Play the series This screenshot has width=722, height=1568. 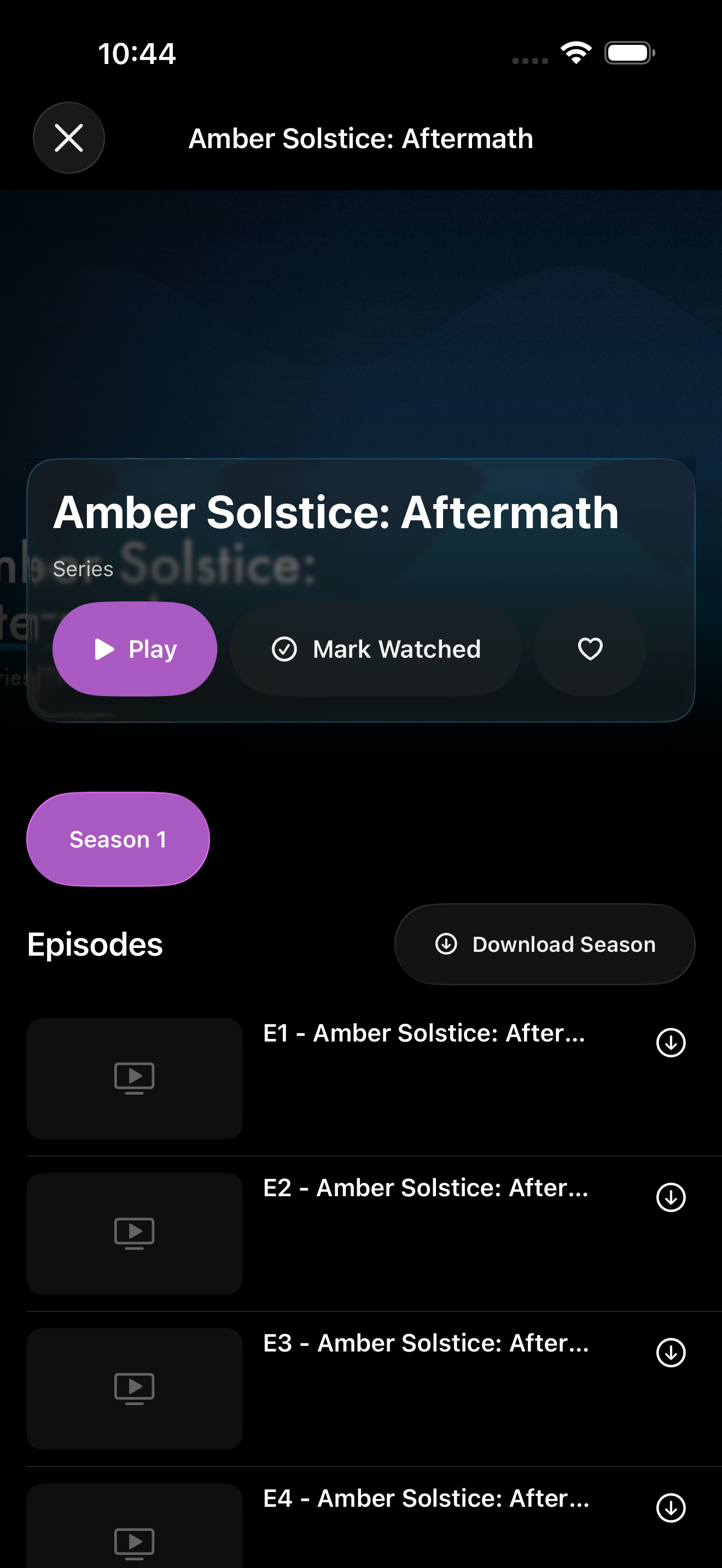[x=135, y=649]
